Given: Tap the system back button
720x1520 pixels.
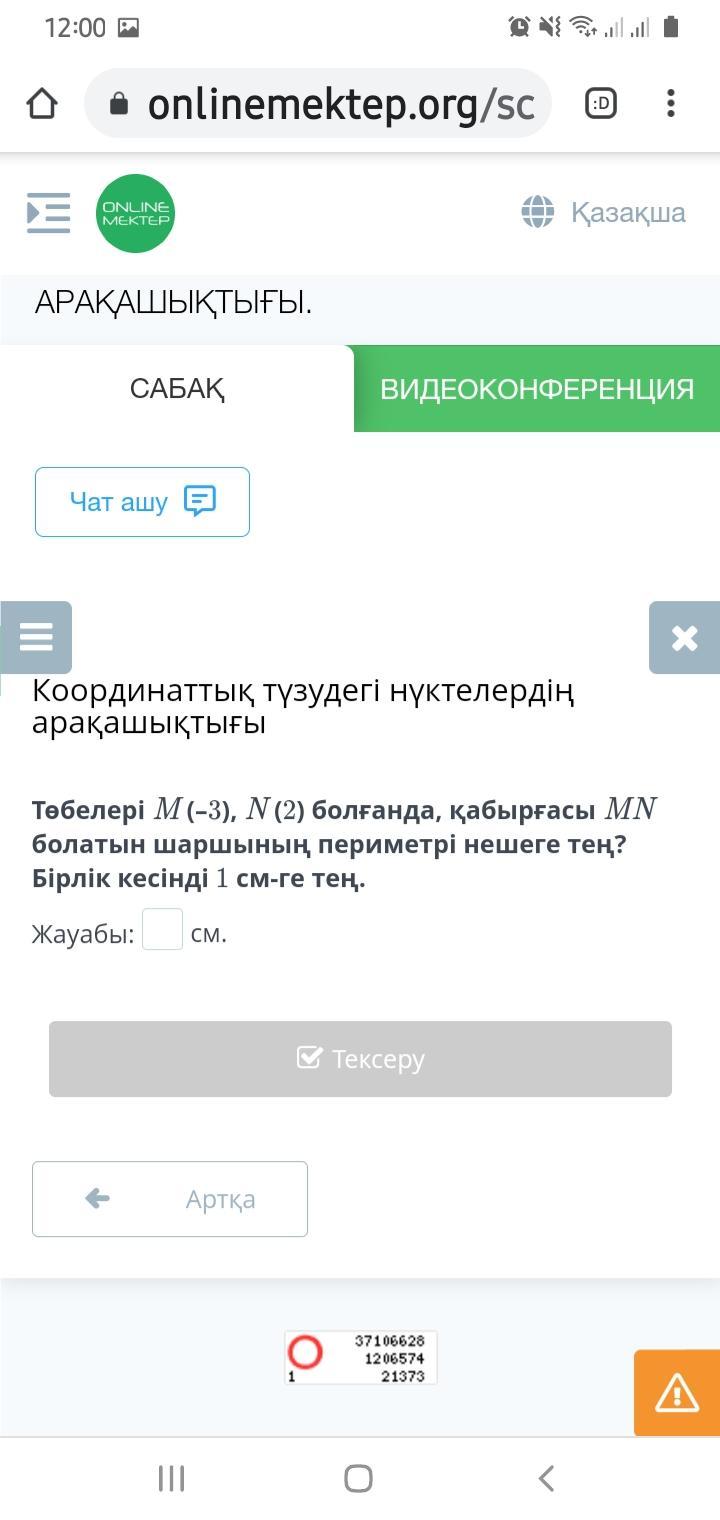Looking at the screenshot, I should coord(546,1478).
